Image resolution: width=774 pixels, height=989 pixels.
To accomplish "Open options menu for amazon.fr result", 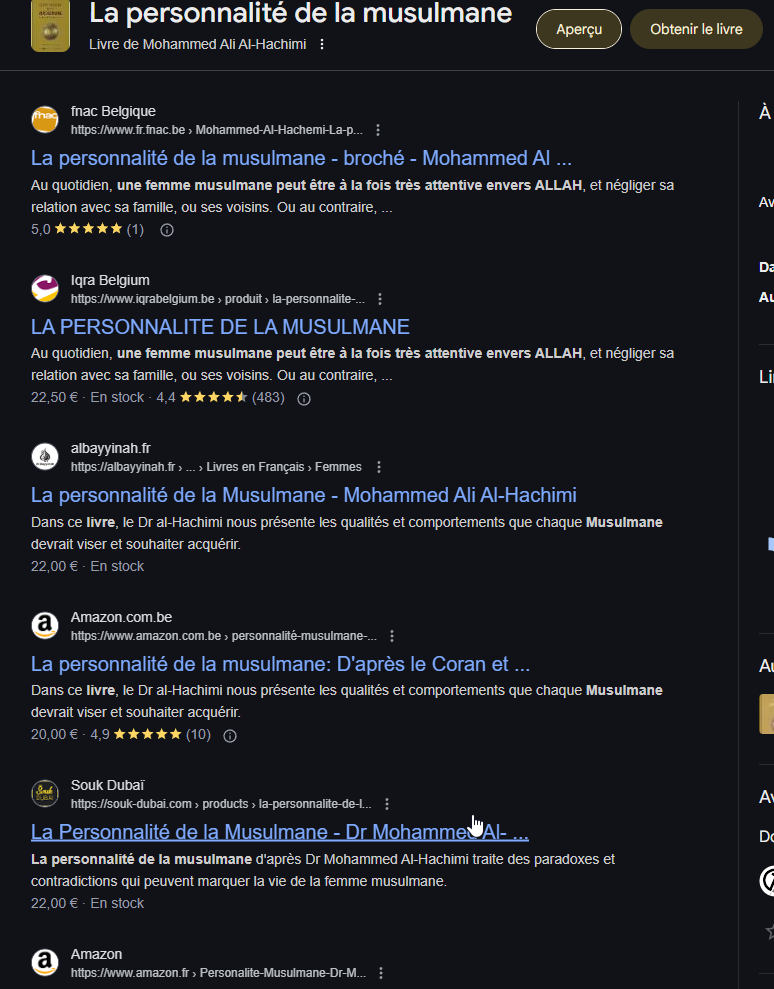I will click(x=381, y=973).
